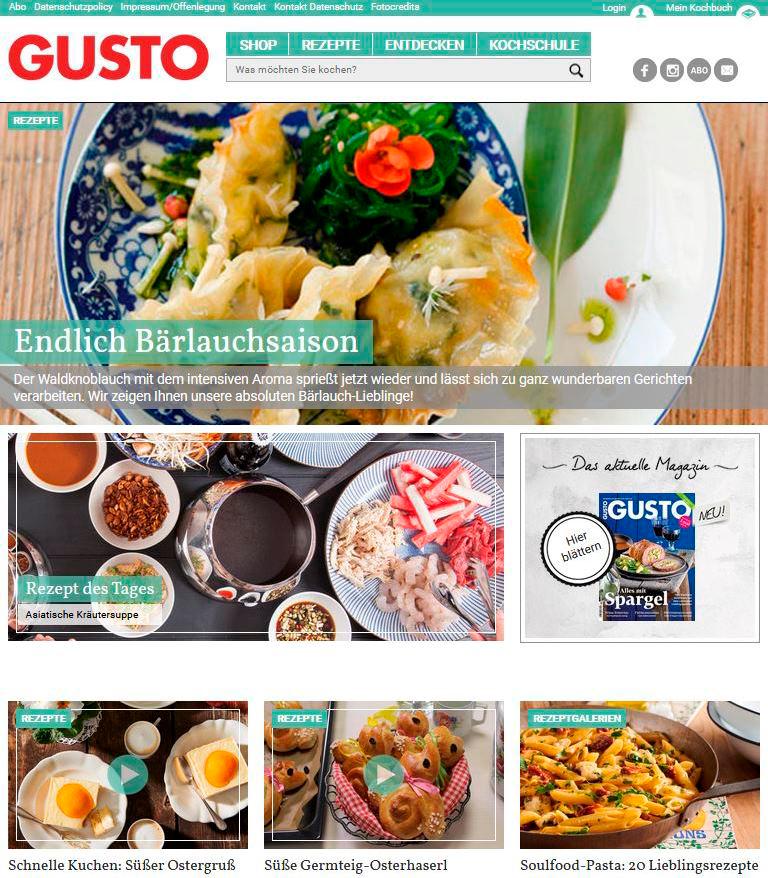Open Impressum/Offenlegung link
The image size is (768, 878).
[172, 7]
